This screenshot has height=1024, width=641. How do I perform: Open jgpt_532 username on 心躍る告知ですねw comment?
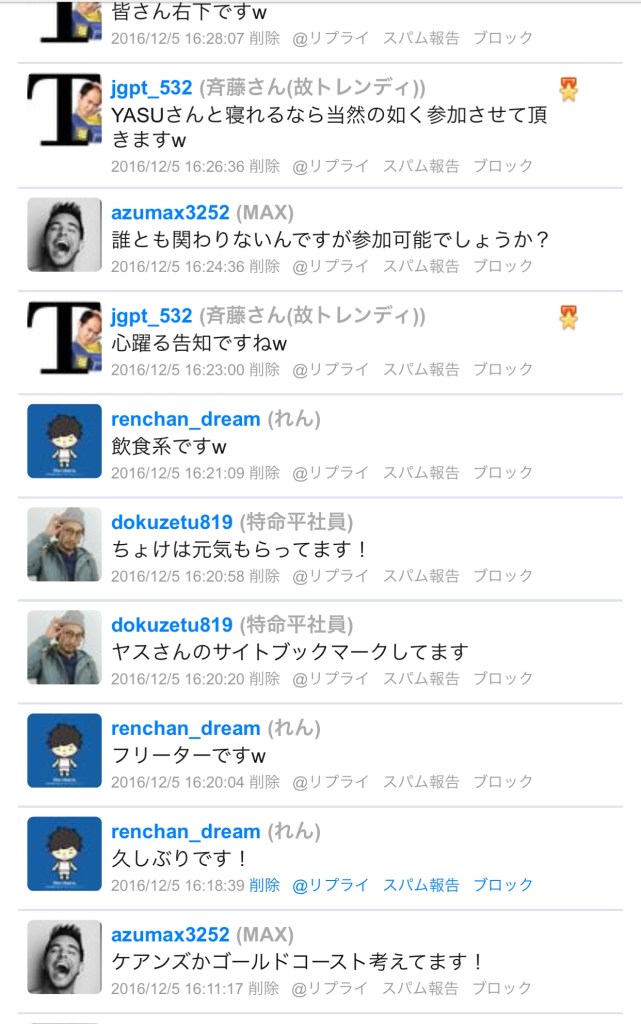tap(151, 316)
